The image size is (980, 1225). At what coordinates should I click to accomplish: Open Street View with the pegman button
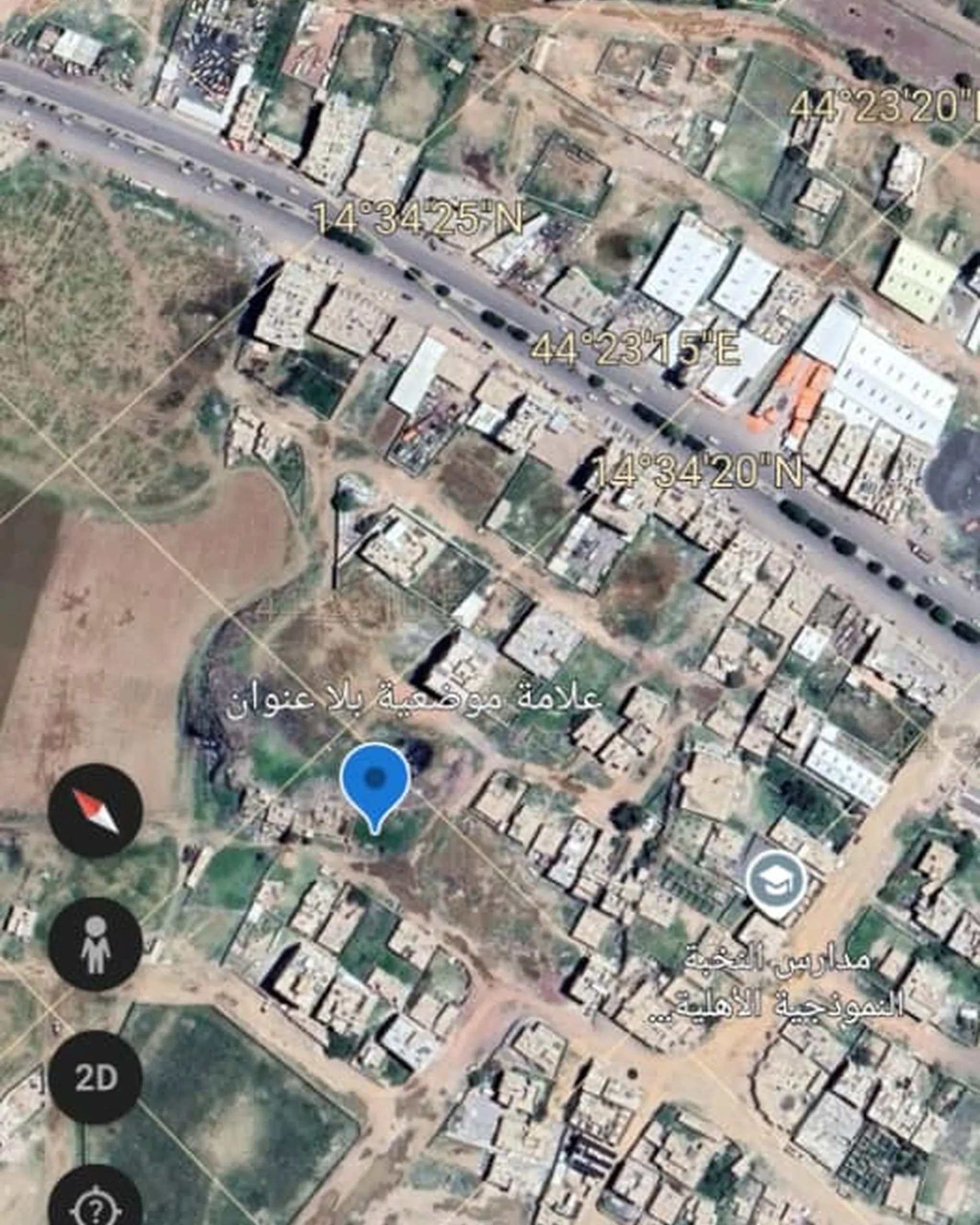coord(95,944)
